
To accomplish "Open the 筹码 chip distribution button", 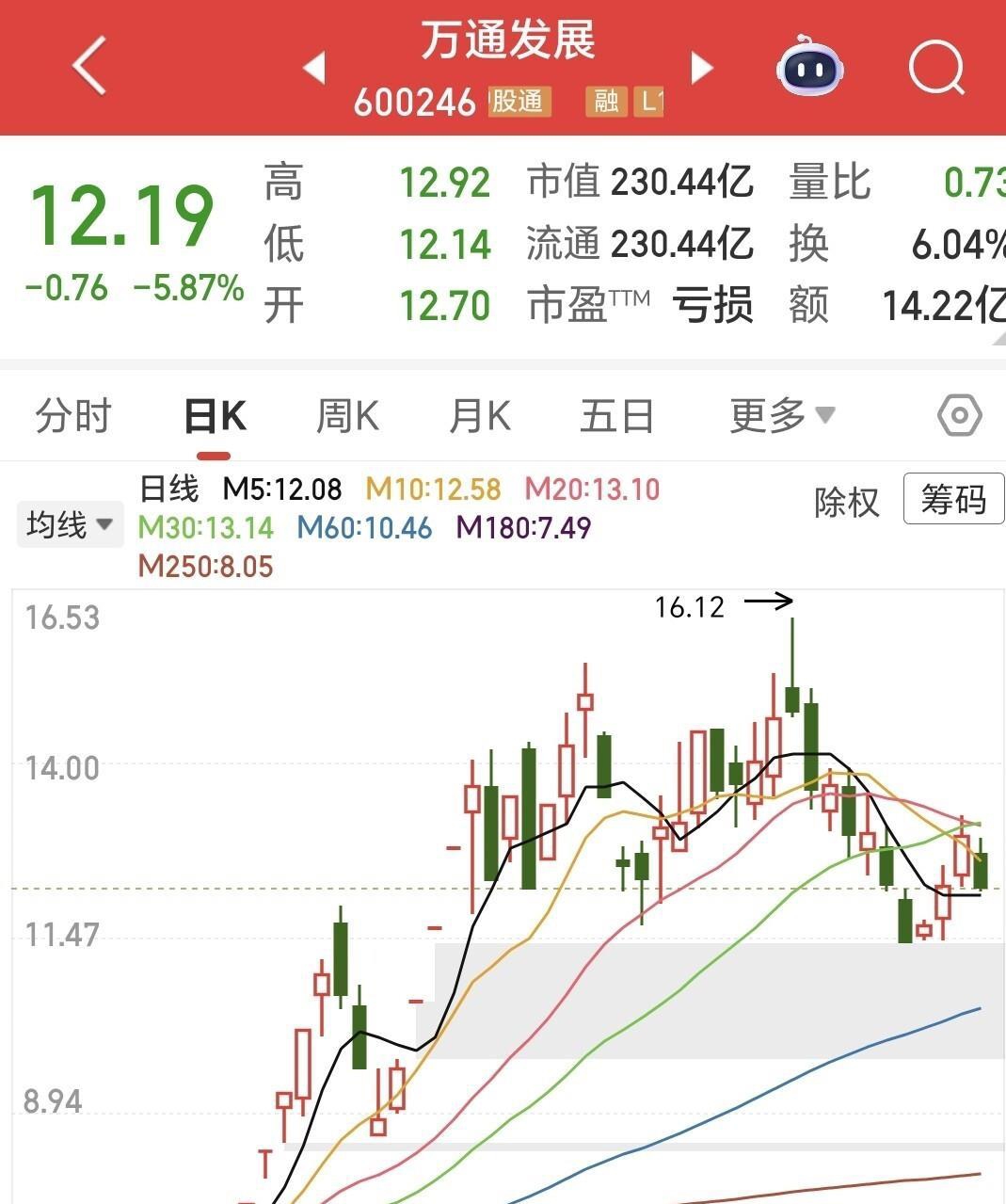I will pos(953,499).
